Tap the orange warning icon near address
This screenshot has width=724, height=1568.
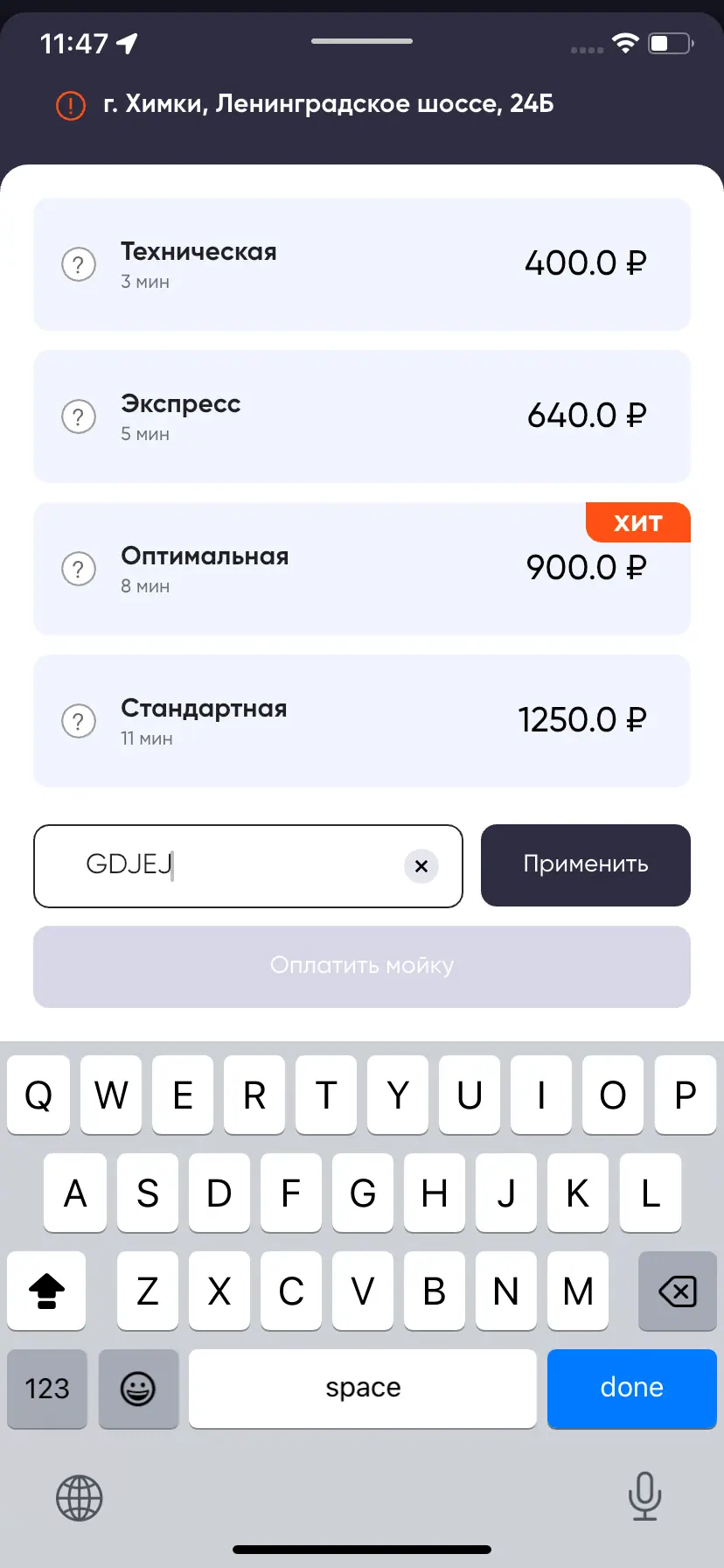pyautogui.click(x=71, y=106)
